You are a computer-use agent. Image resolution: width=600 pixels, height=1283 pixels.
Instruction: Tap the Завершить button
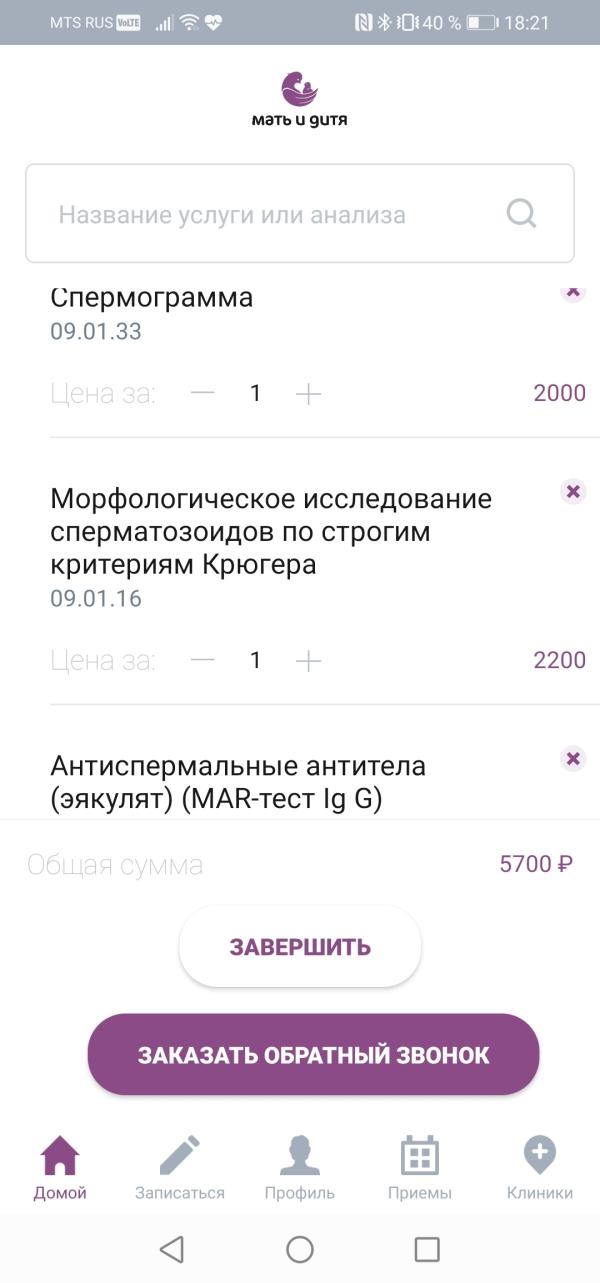click(300, 947)
